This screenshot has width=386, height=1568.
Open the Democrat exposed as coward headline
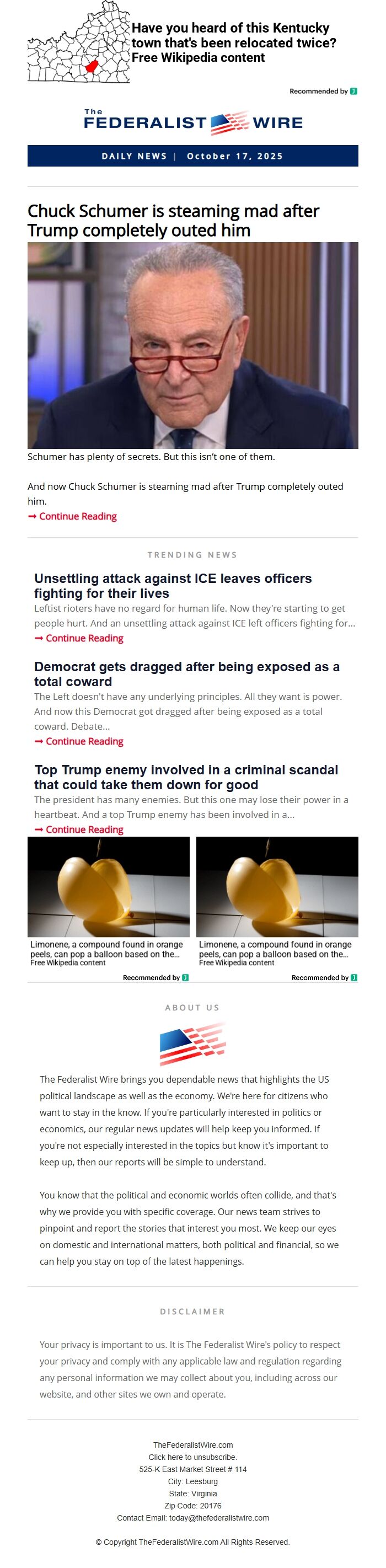point(186,674)
